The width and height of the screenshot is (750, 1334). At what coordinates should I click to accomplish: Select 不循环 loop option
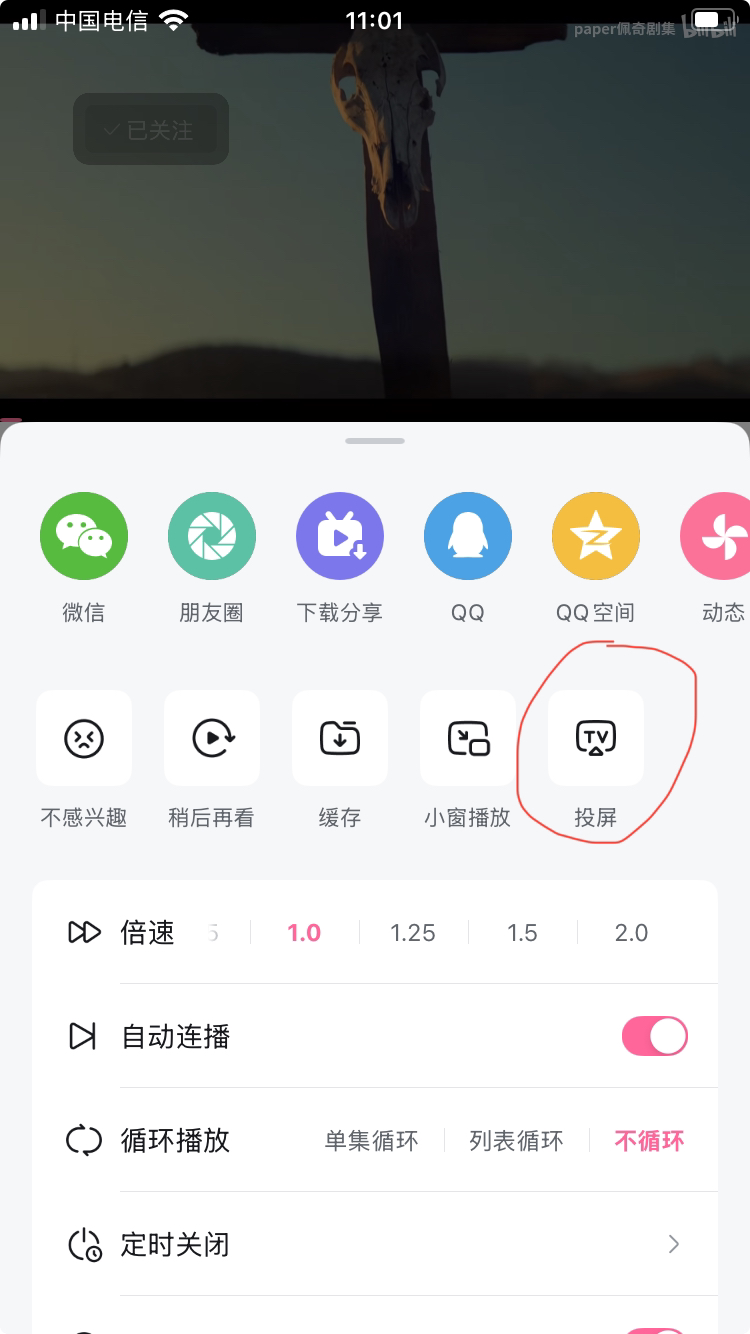click(x=650, y=1140)
